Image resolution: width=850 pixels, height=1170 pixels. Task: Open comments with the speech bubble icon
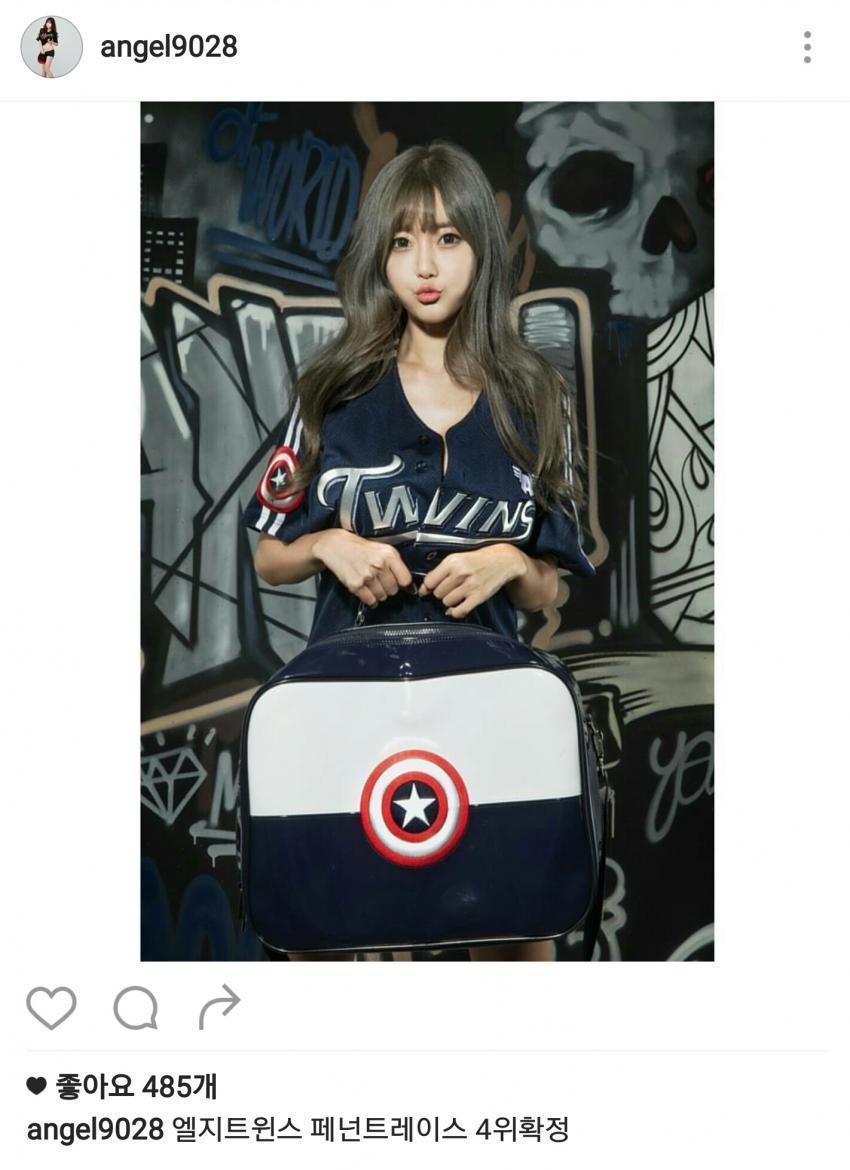point(135,1007)
